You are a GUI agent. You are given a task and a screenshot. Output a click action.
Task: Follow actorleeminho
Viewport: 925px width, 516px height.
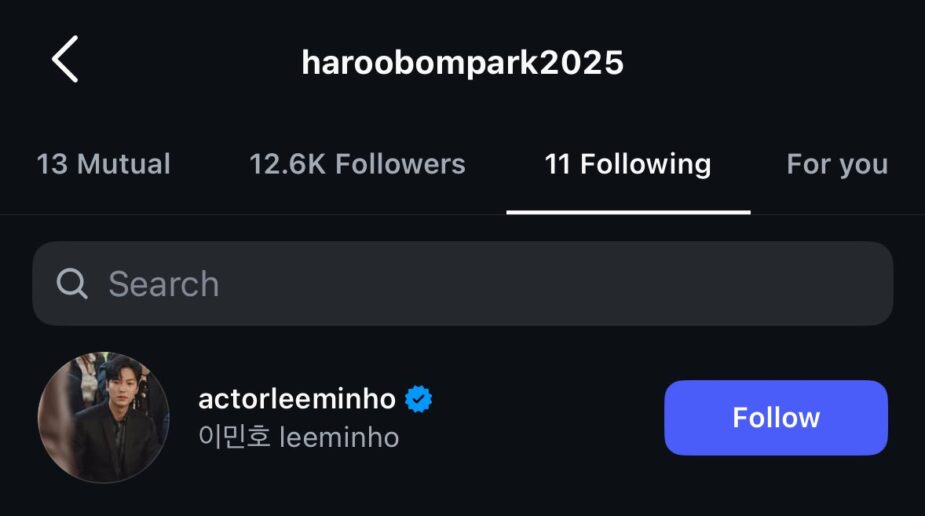(x=775, y=417)
